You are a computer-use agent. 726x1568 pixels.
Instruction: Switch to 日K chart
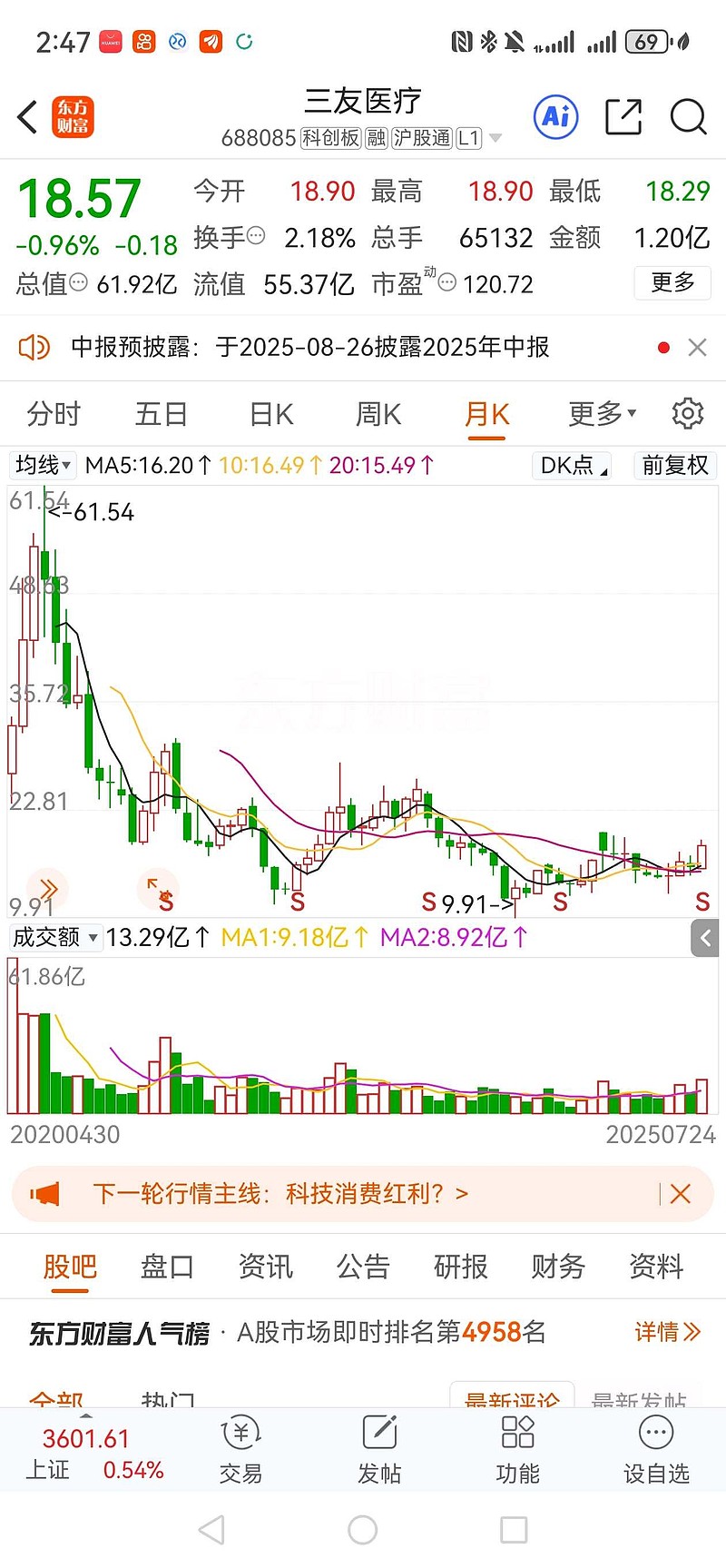point(271,415)
